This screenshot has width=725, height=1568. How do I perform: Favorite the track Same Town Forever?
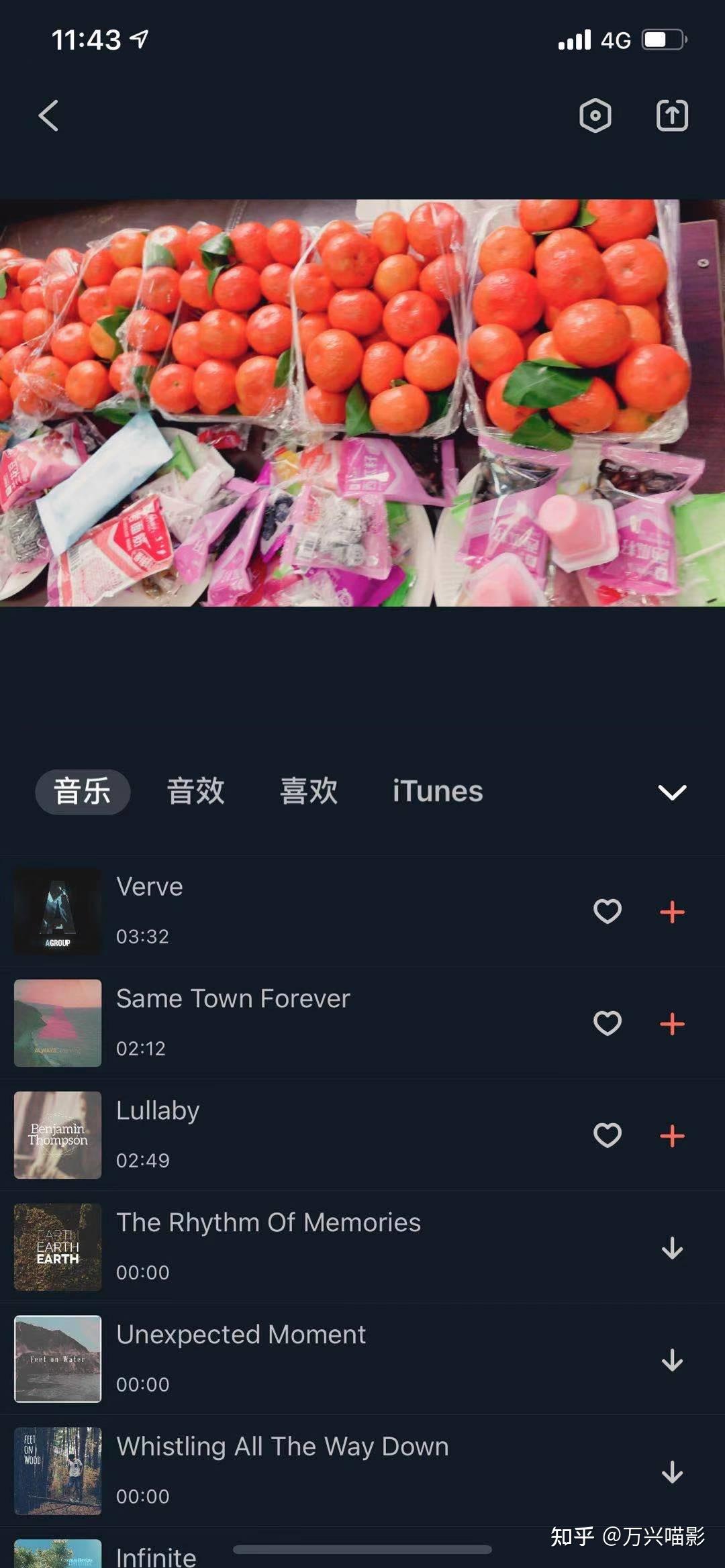[x=608, y=1023]
